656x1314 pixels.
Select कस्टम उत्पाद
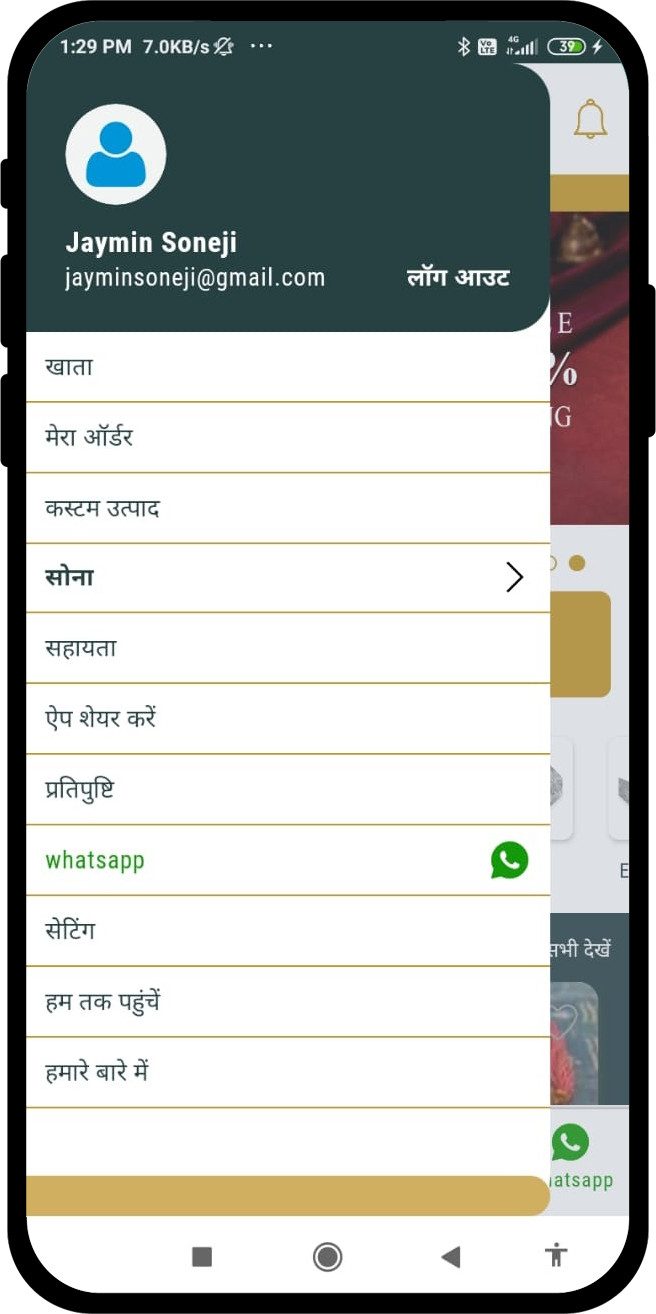point(288,508)
